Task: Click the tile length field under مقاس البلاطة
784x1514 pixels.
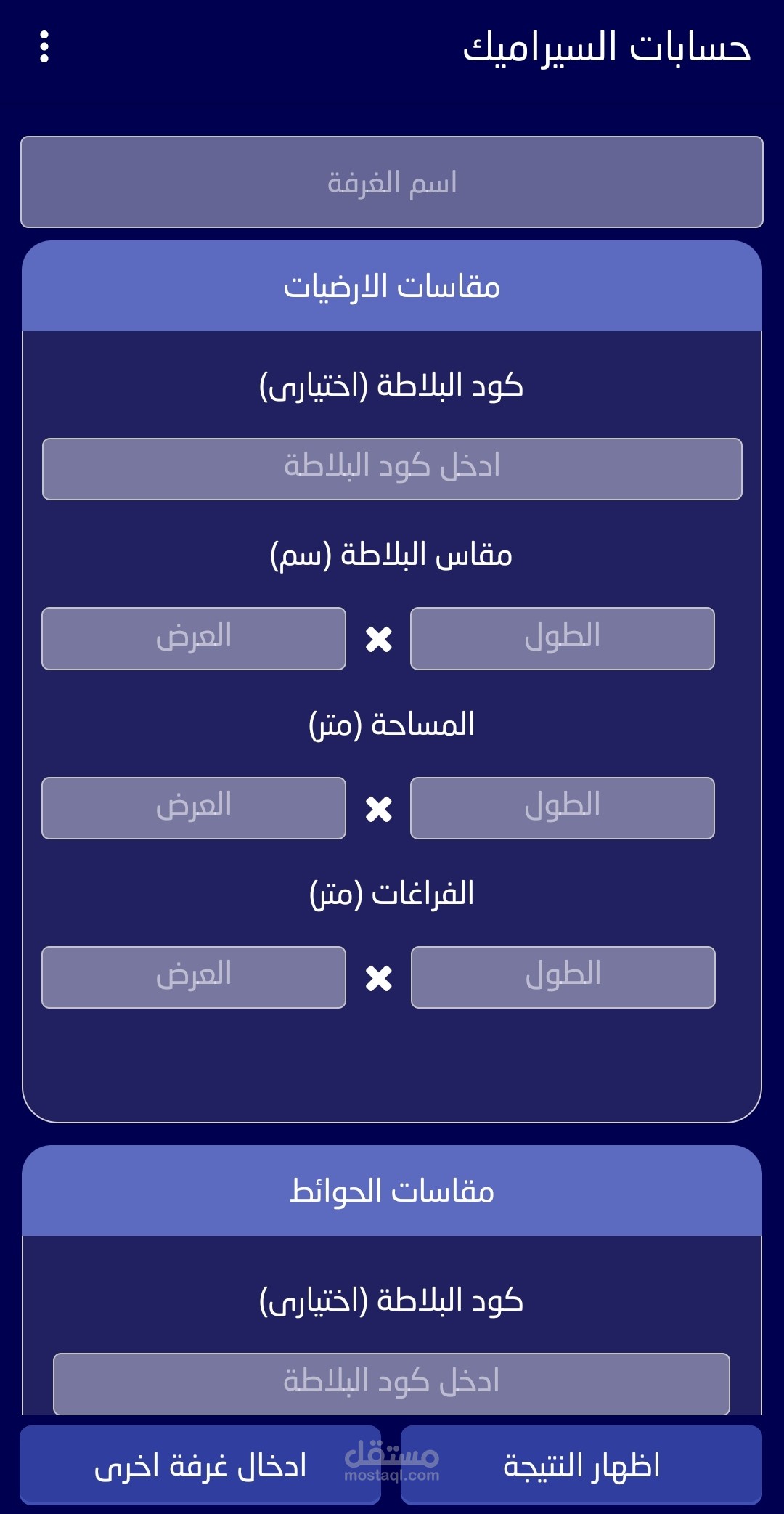Action: [x=563, y=638]
